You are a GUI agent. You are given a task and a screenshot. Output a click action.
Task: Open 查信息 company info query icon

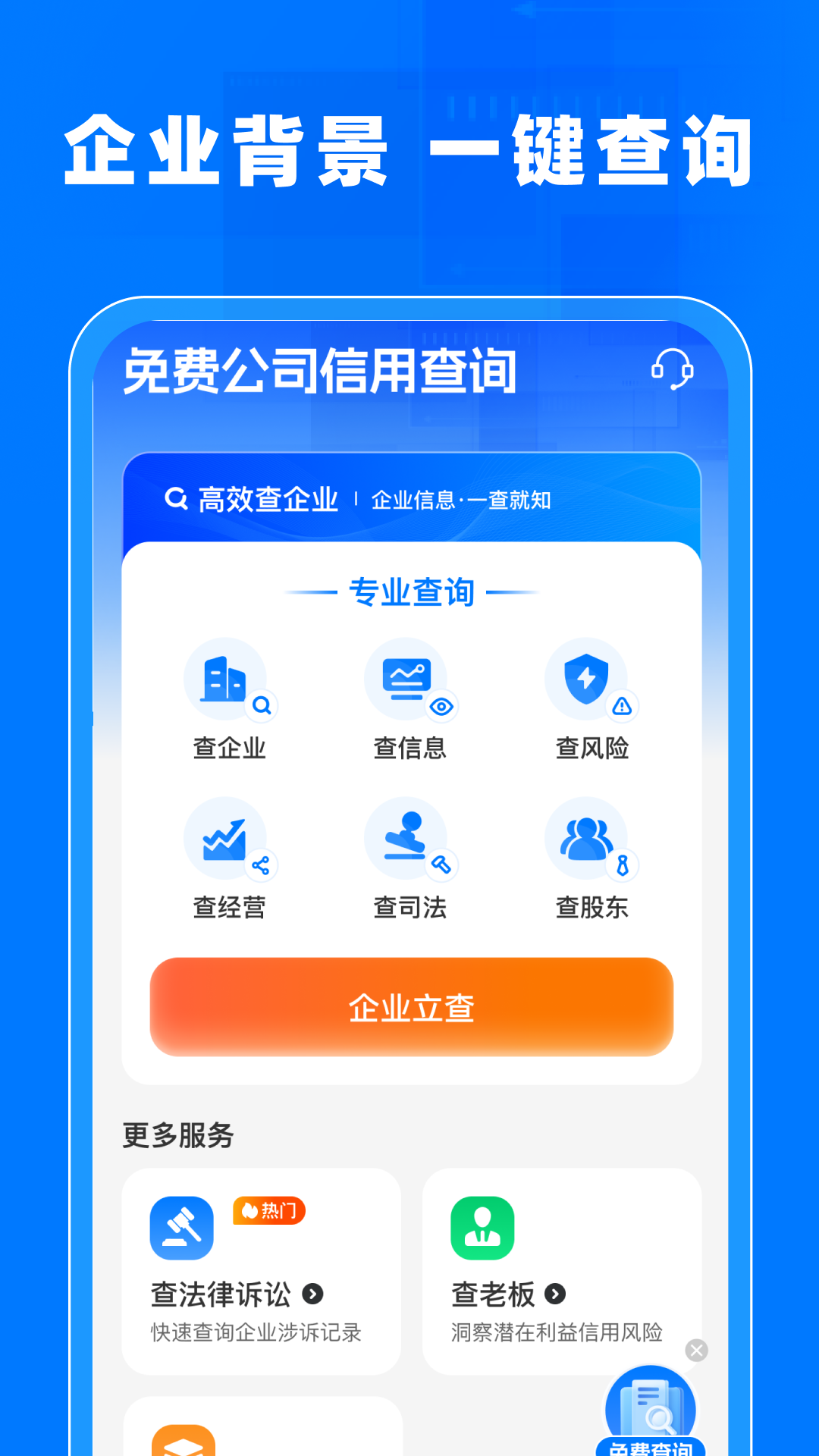pos(408,679)
